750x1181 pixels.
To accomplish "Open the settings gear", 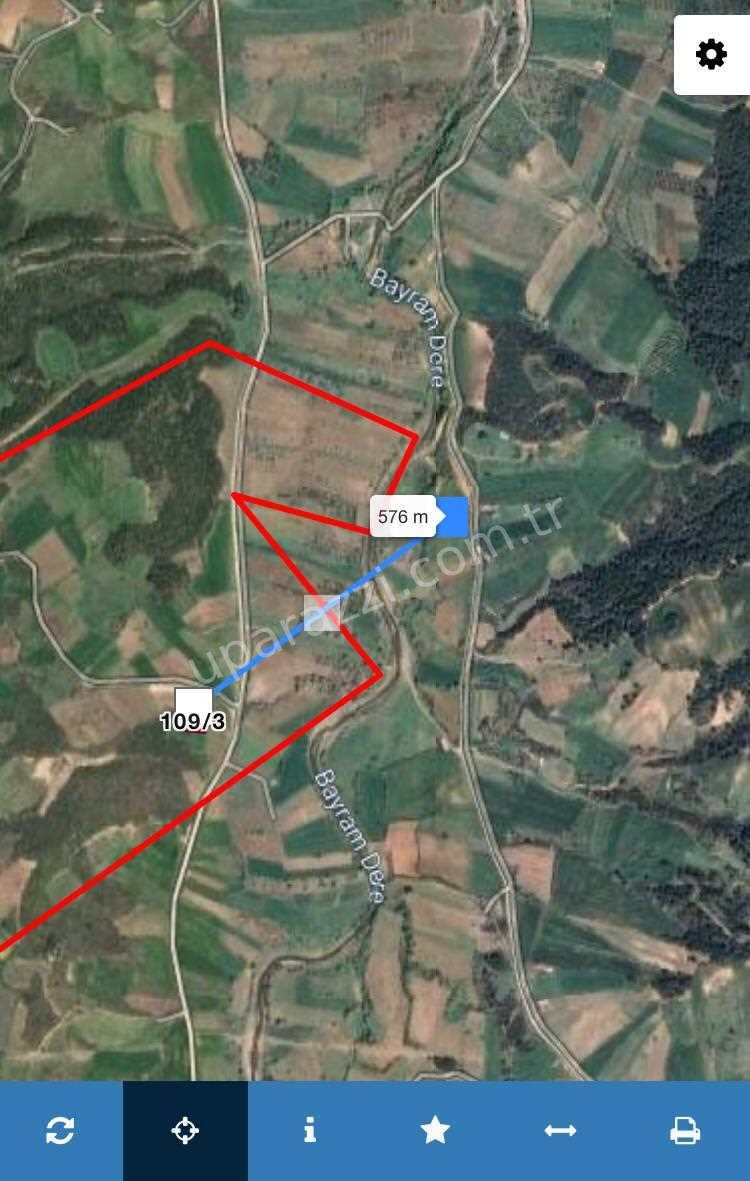I will pos(711,54).
